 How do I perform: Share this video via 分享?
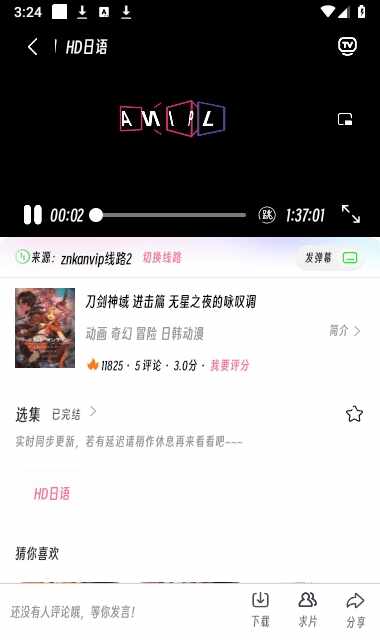(x=356, y=611)
